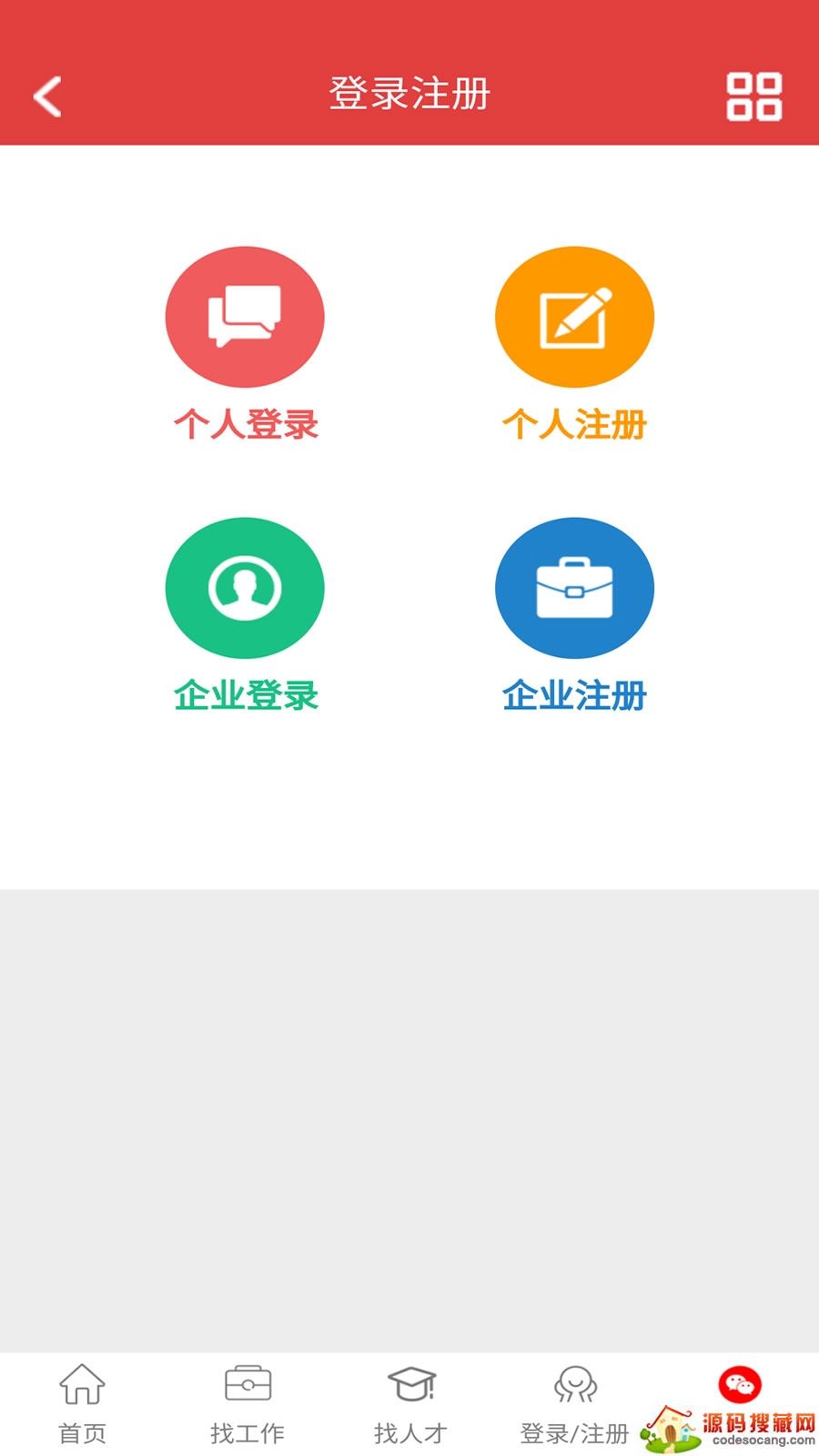
Task: Tap the 登录/注册 tab
Action: (574, 1403)
